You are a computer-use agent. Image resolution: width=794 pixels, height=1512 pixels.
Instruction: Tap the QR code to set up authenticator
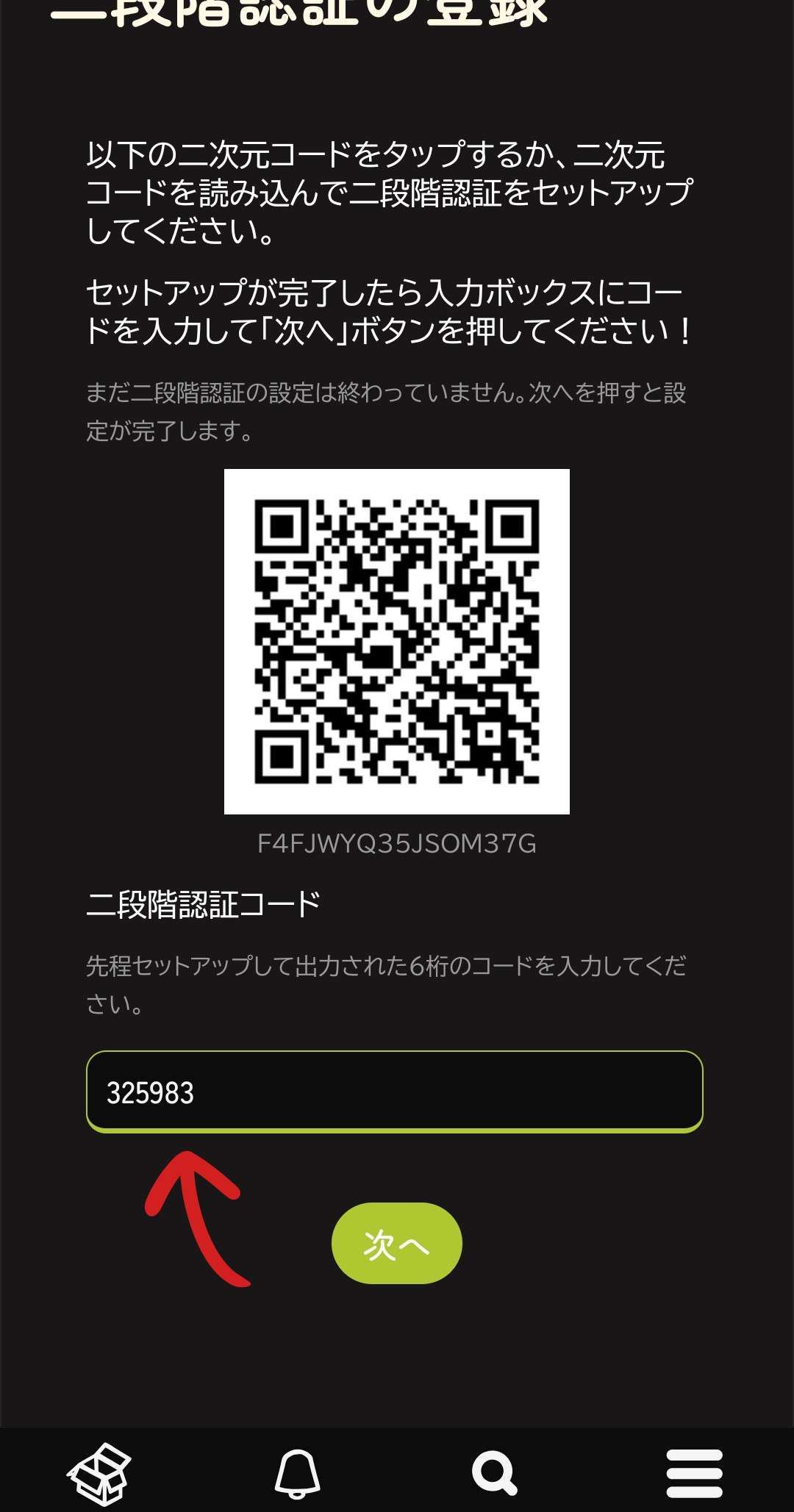coord(396,641)
